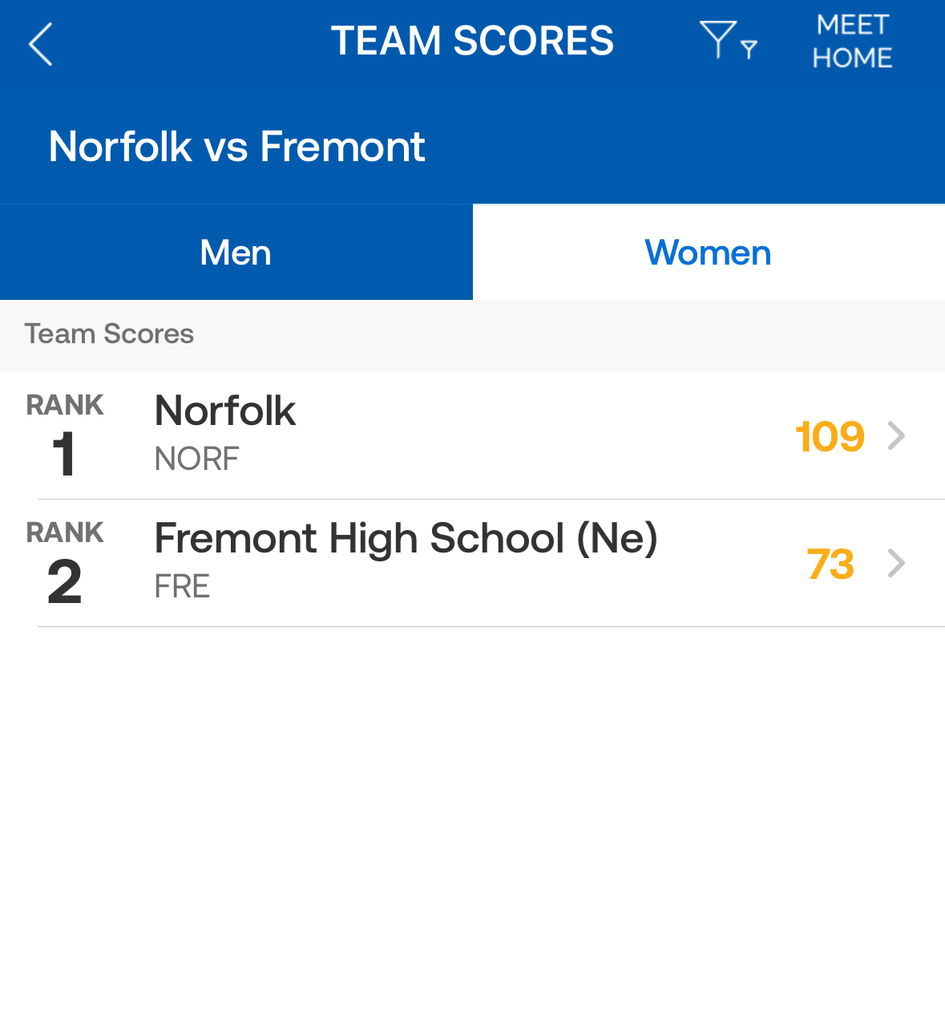Switch to the Men tab
945x1024 pixels.
236,252
